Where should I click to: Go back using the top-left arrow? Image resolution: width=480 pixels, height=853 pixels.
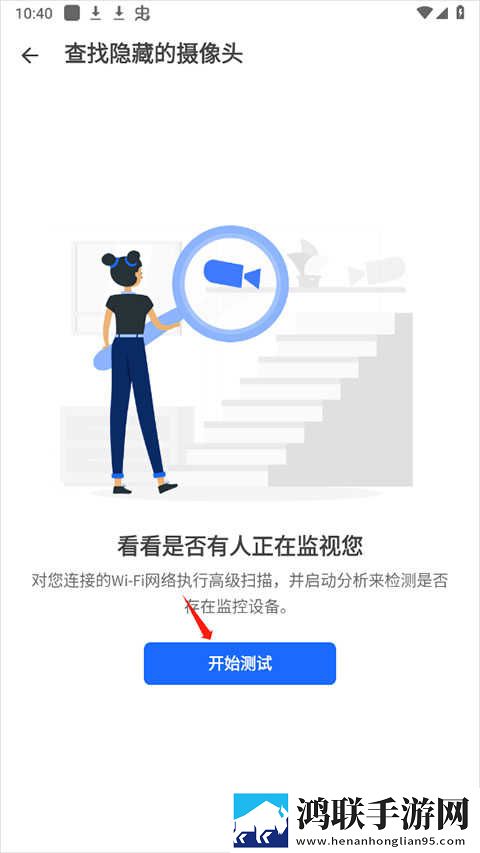(x=30, y=55)
